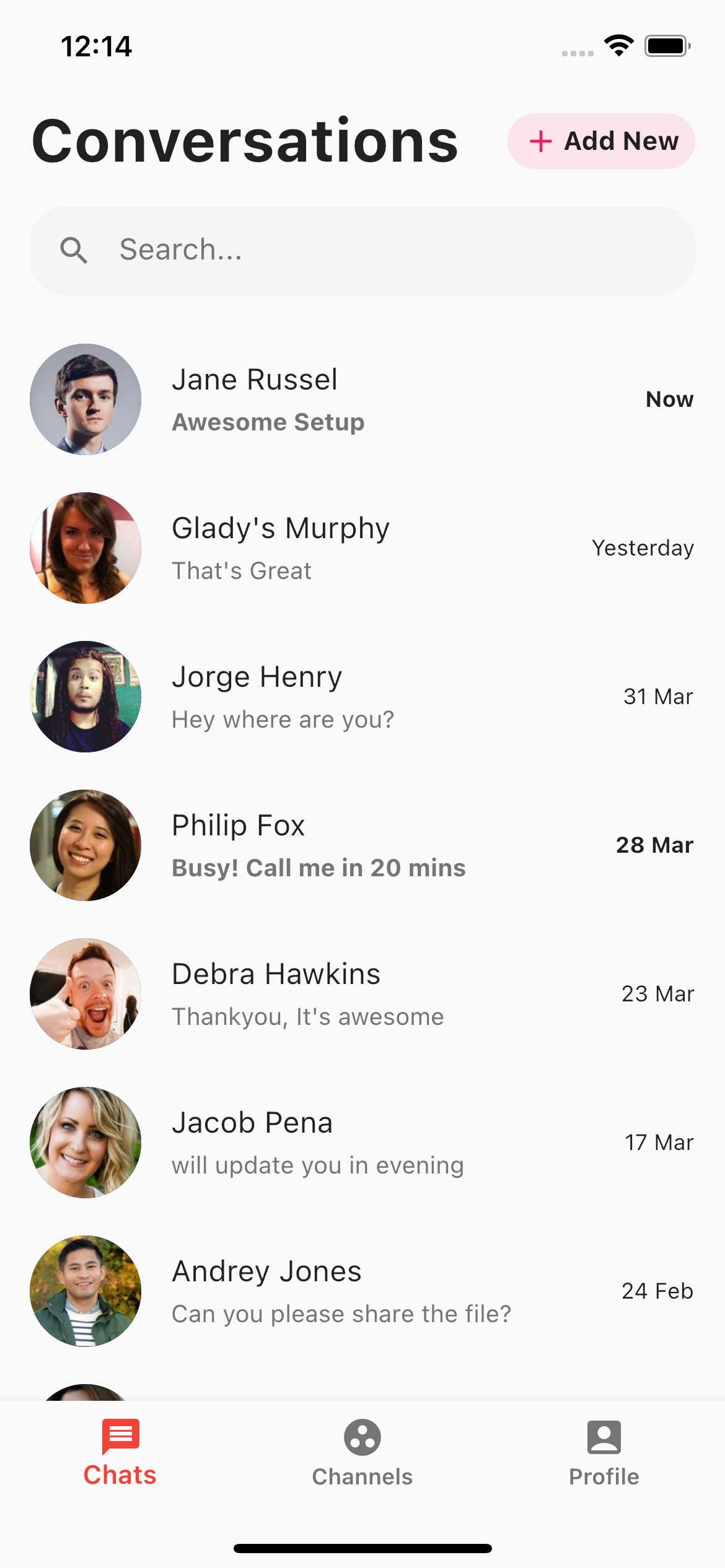This screenshot has height=1568, width=725.
Task: Click the plus icon in Add New button
Action: [x=540, y=141]
